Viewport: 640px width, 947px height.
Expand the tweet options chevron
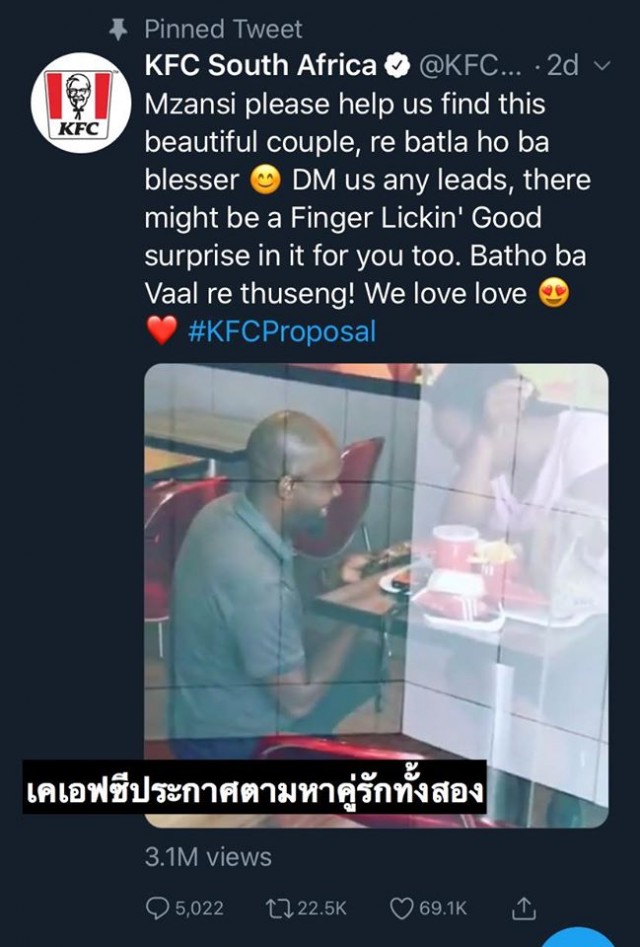pos(601,66)
